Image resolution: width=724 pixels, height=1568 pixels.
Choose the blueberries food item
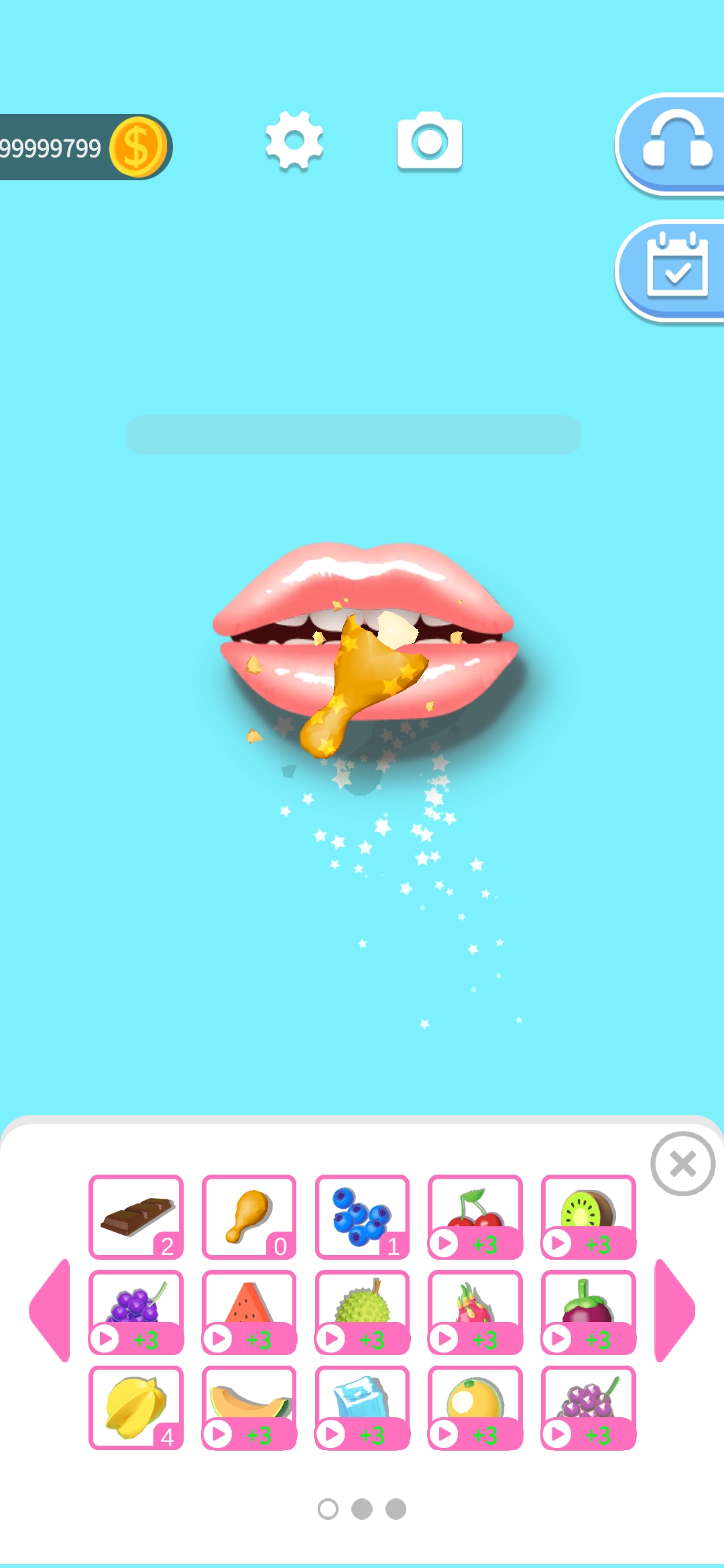point(362,1216)
